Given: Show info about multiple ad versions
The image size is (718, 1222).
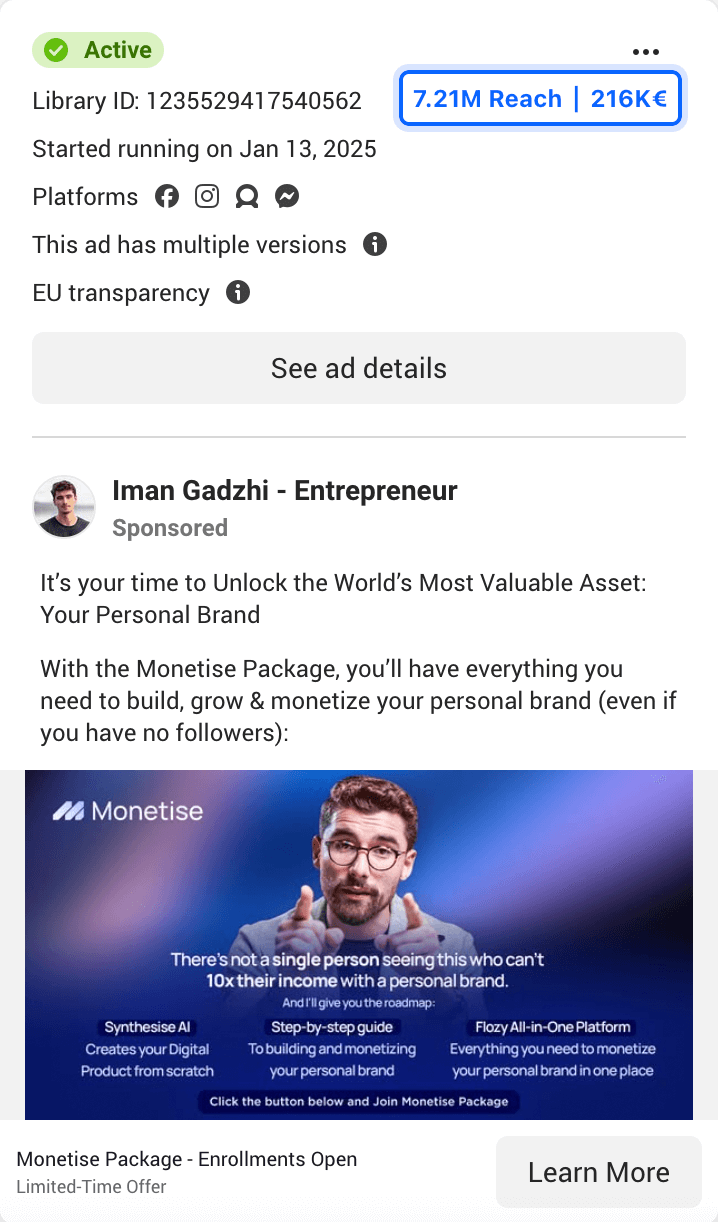Looking at the screenshot, I should point(375,245).
